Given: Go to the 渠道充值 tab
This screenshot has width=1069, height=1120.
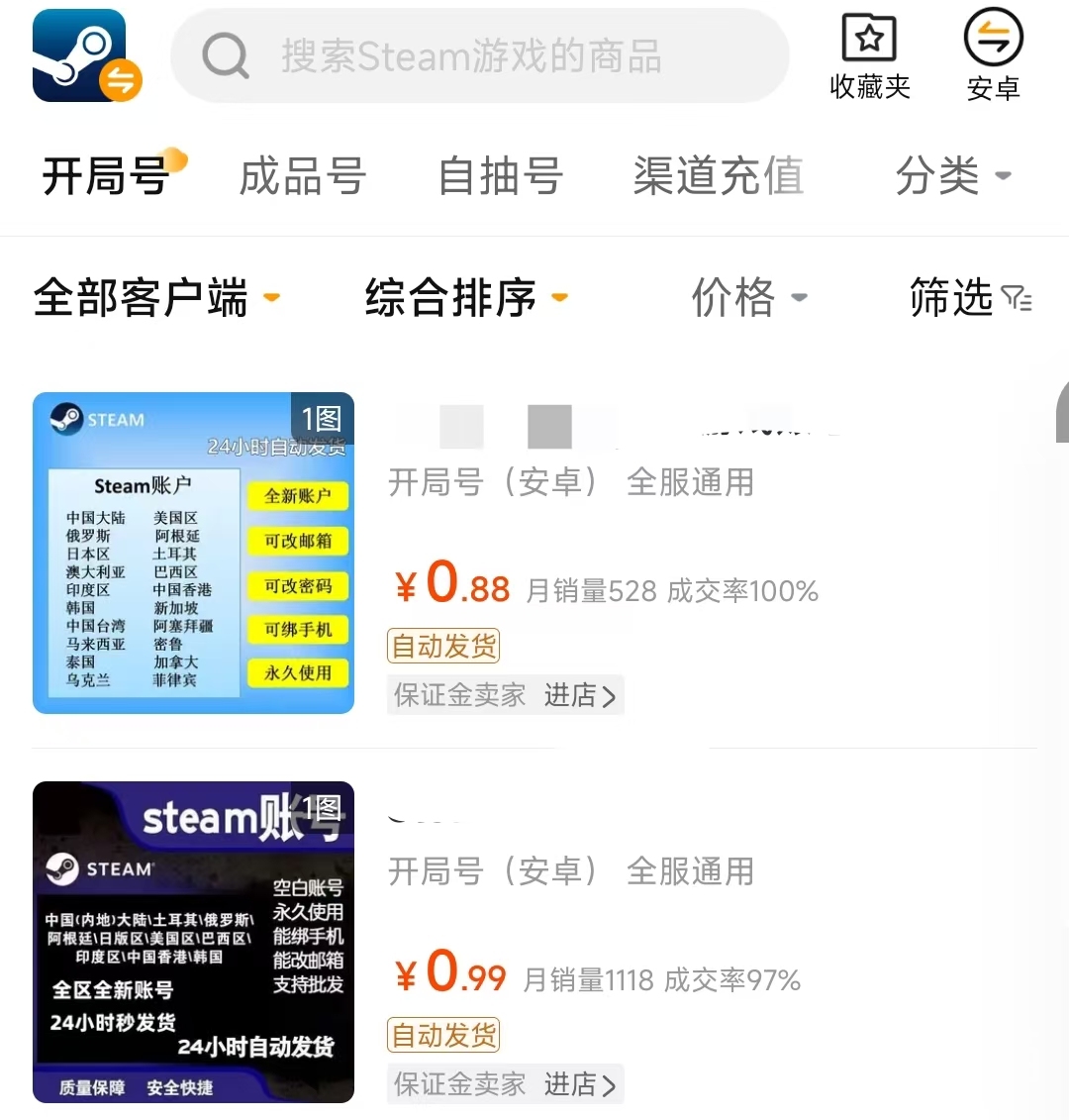Looking at the screenshot, I should pyautogui.click(x=718, y=177).
